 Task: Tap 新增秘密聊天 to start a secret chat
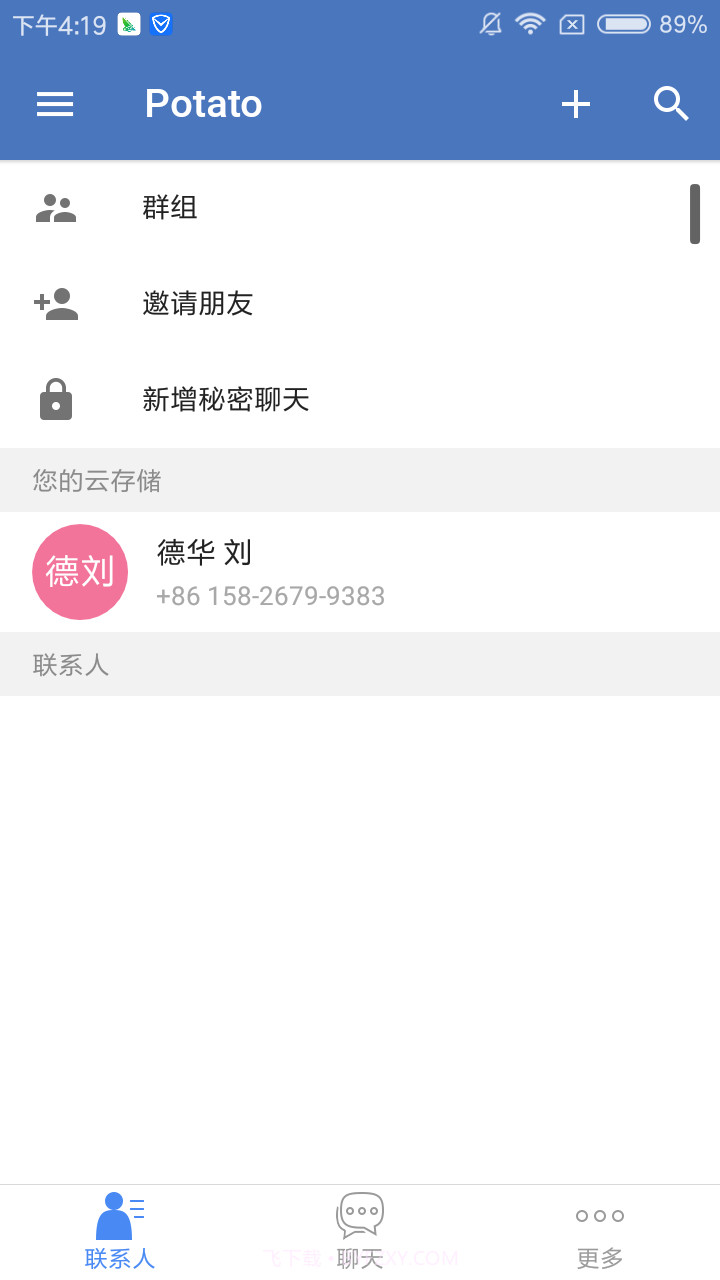coord(227,399)
